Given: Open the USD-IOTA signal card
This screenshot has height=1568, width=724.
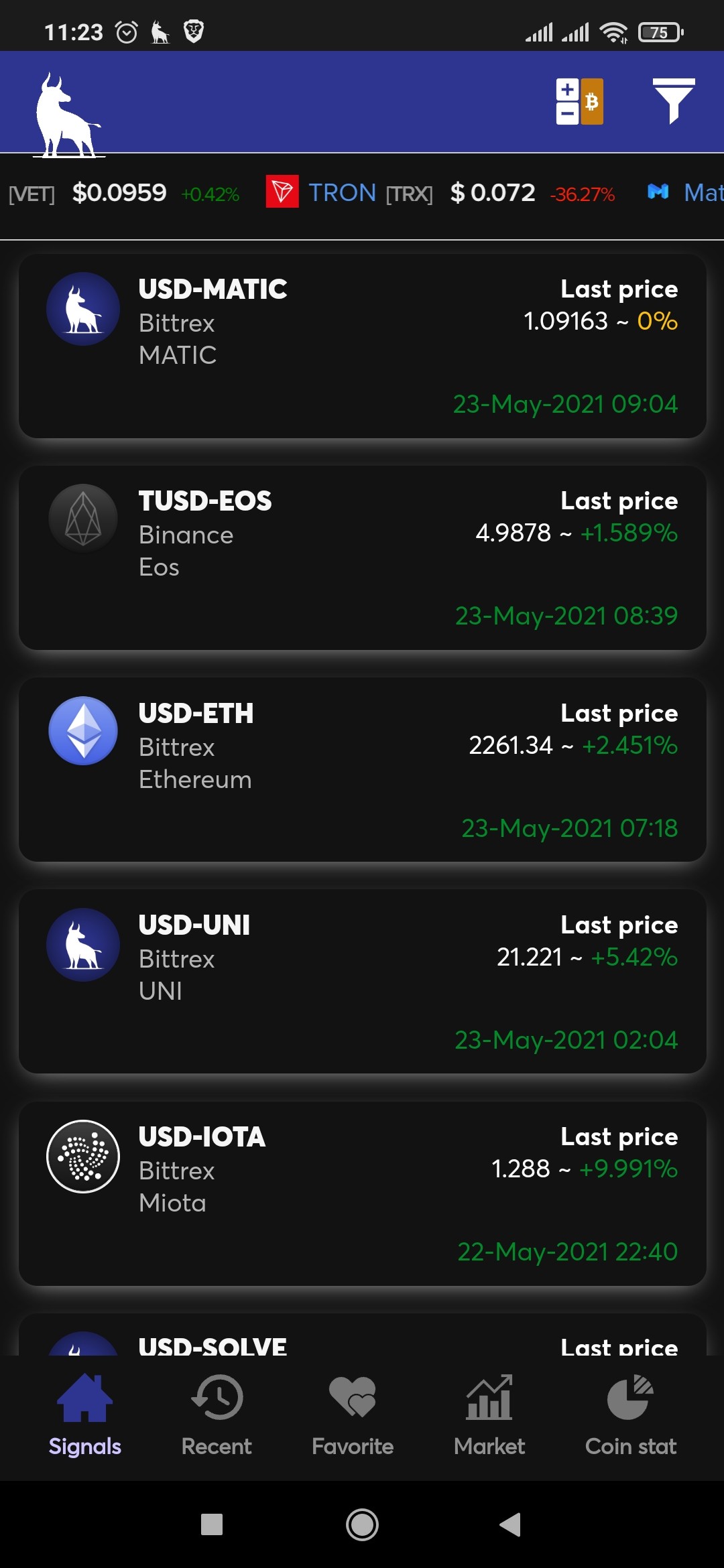Looking at the screenshot, I should (363, 1193).
